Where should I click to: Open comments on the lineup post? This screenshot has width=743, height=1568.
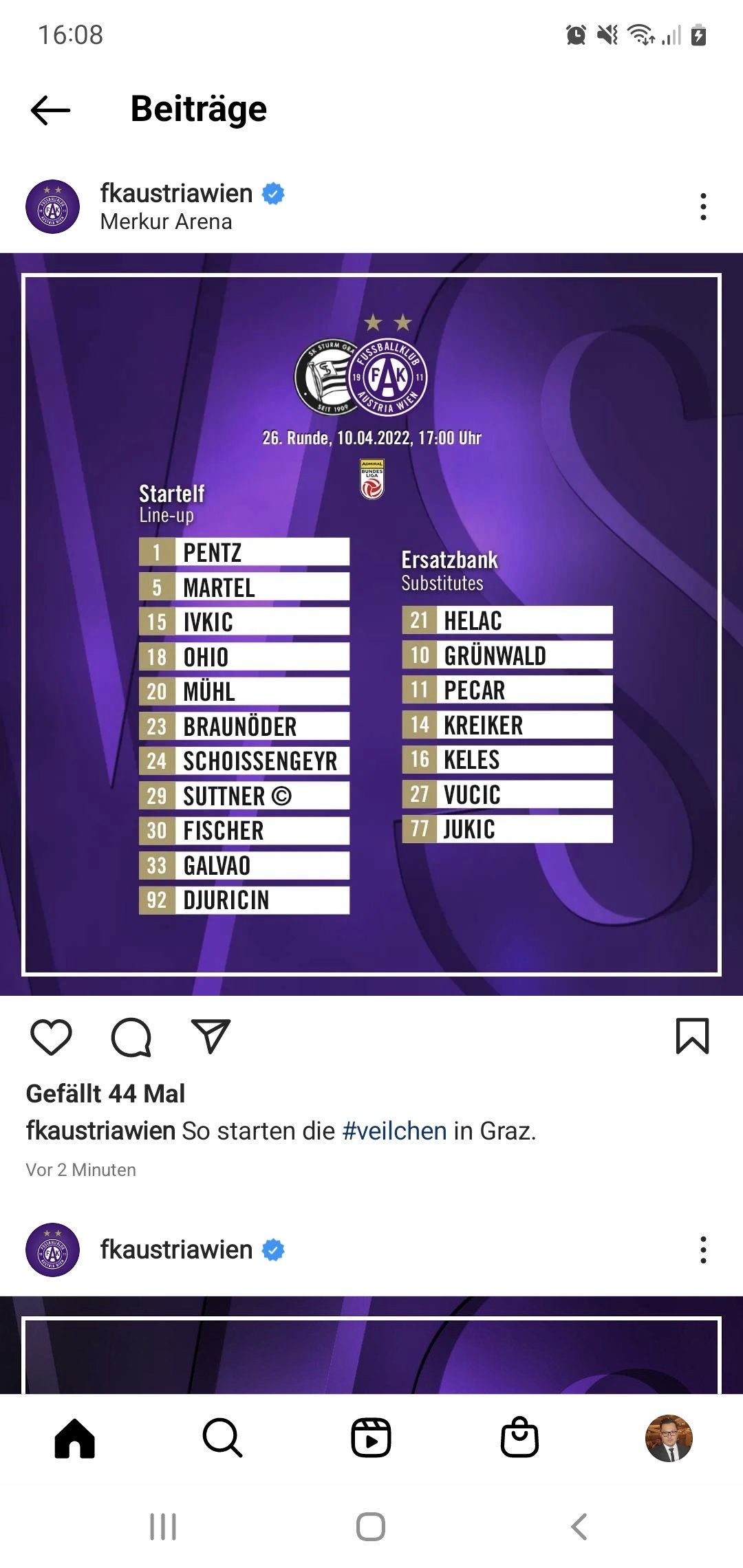click(131, 1036)
